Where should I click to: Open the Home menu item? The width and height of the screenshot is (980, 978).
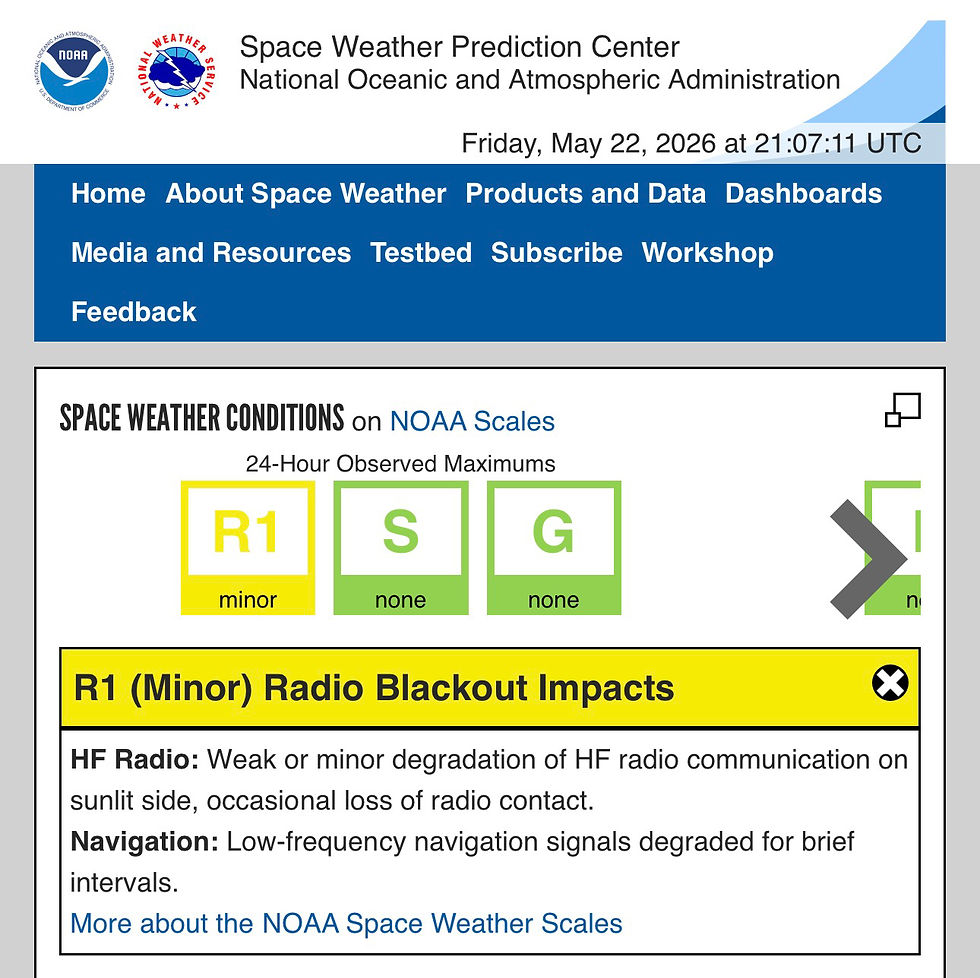(x=108, y=194)
